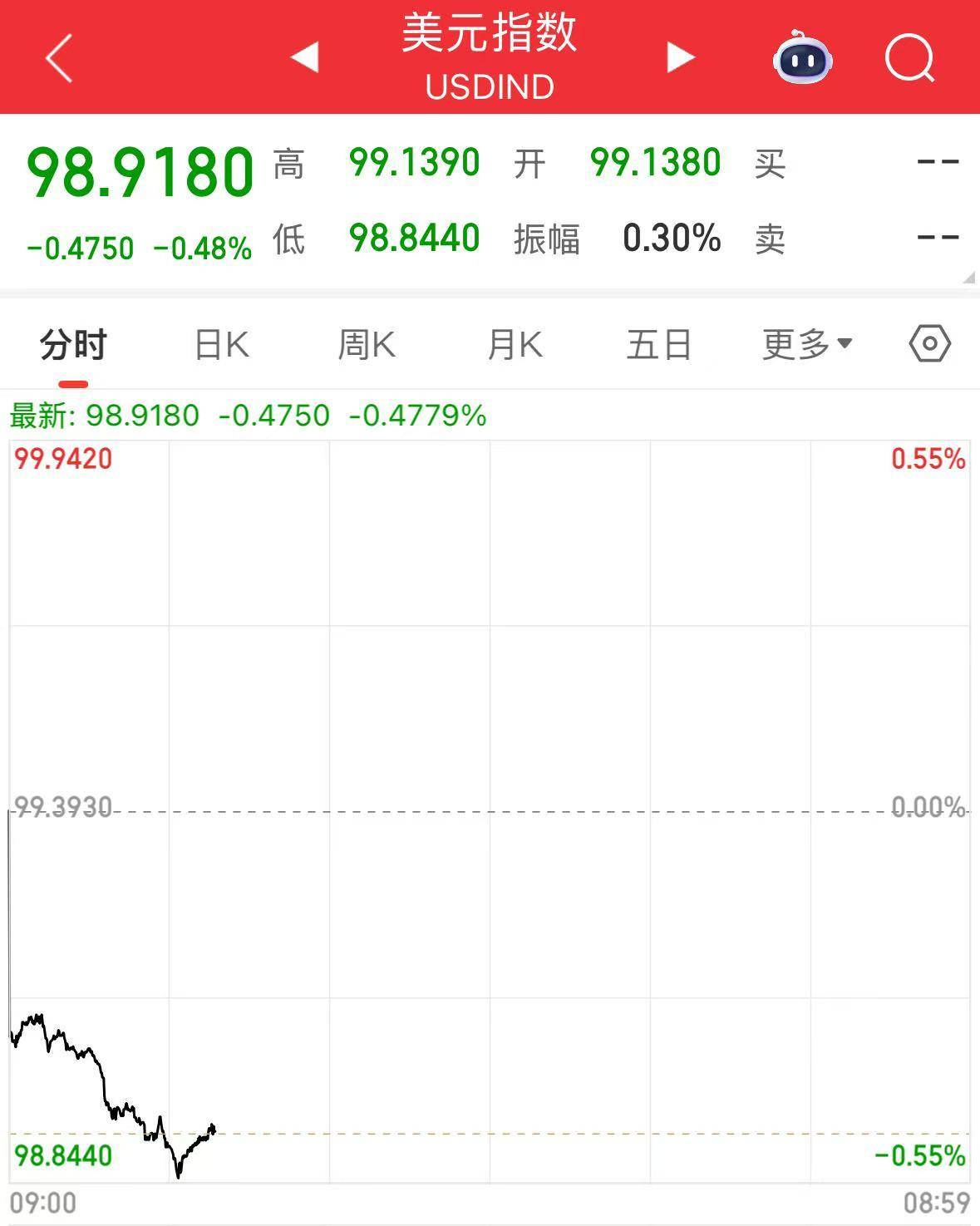Screen dimensions: 980x1226
Task: Switch to the 月K chart
Action: click(x=515, y=345)
